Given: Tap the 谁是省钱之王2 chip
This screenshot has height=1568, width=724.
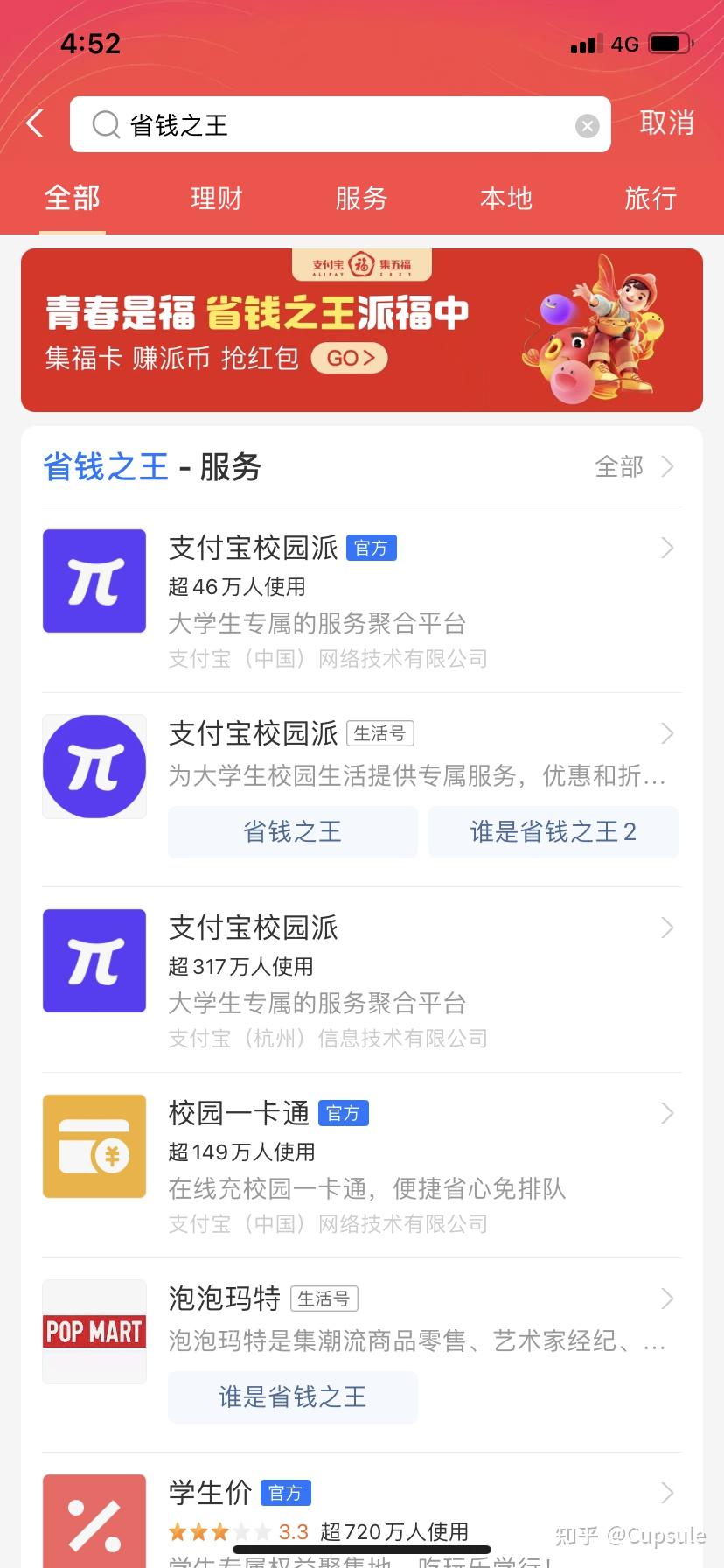Looking at the screenshot, I should (553, 831).
